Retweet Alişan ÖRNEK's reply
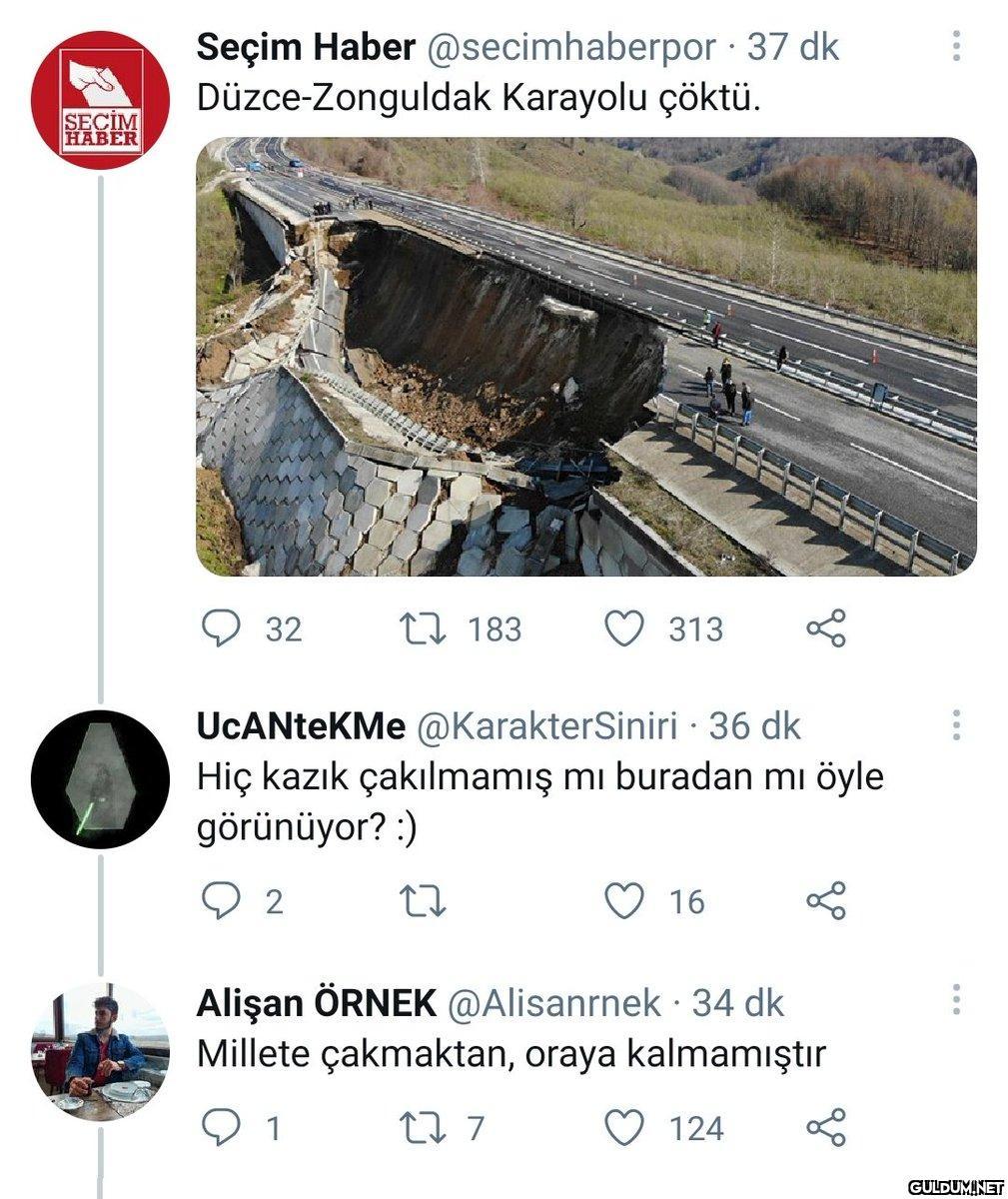Screen dimensions: 1008x1199 [422, 1128]
